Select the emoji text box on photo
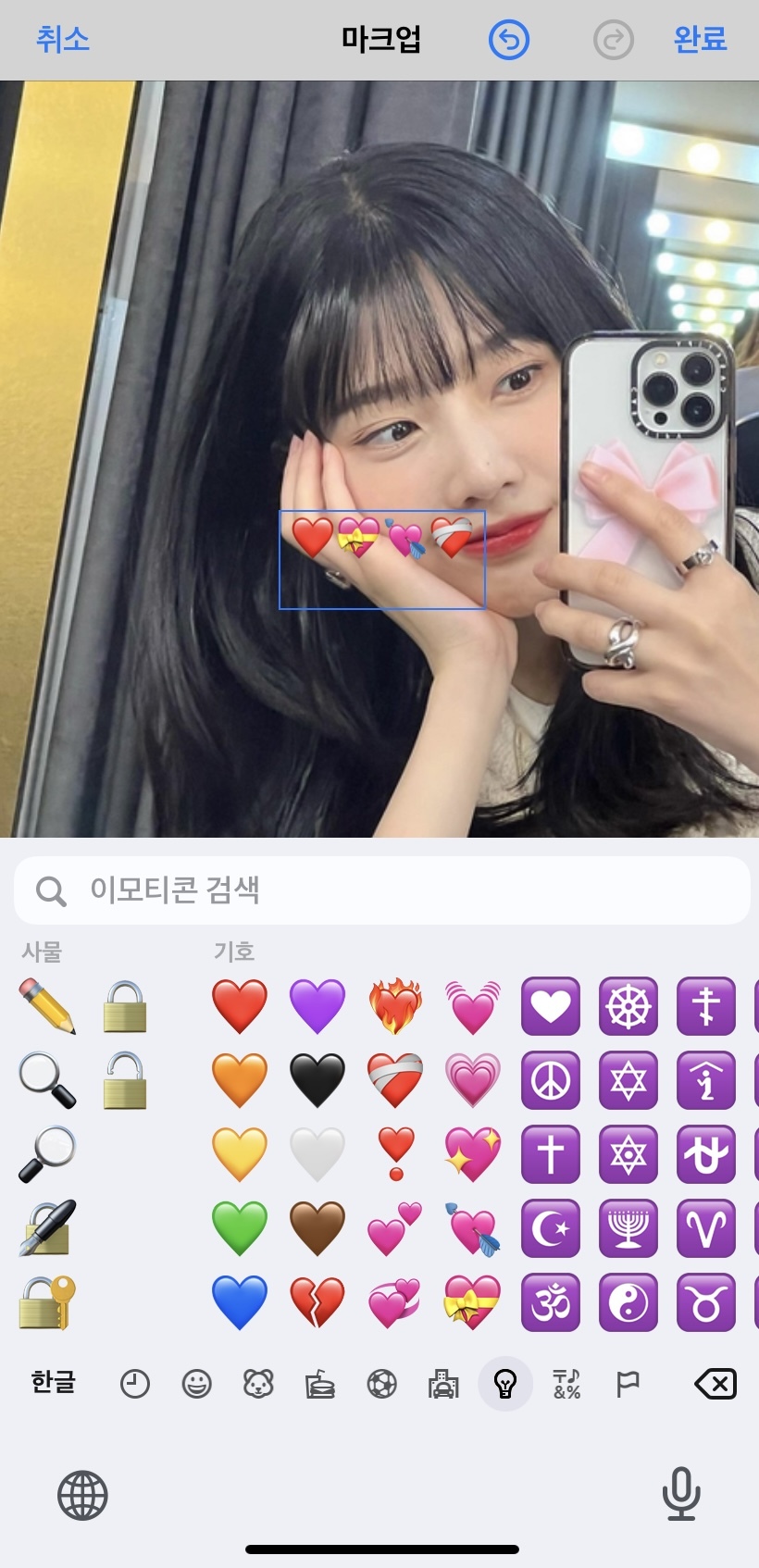This screenshot has width=759, height=1568. pos(382,559)
